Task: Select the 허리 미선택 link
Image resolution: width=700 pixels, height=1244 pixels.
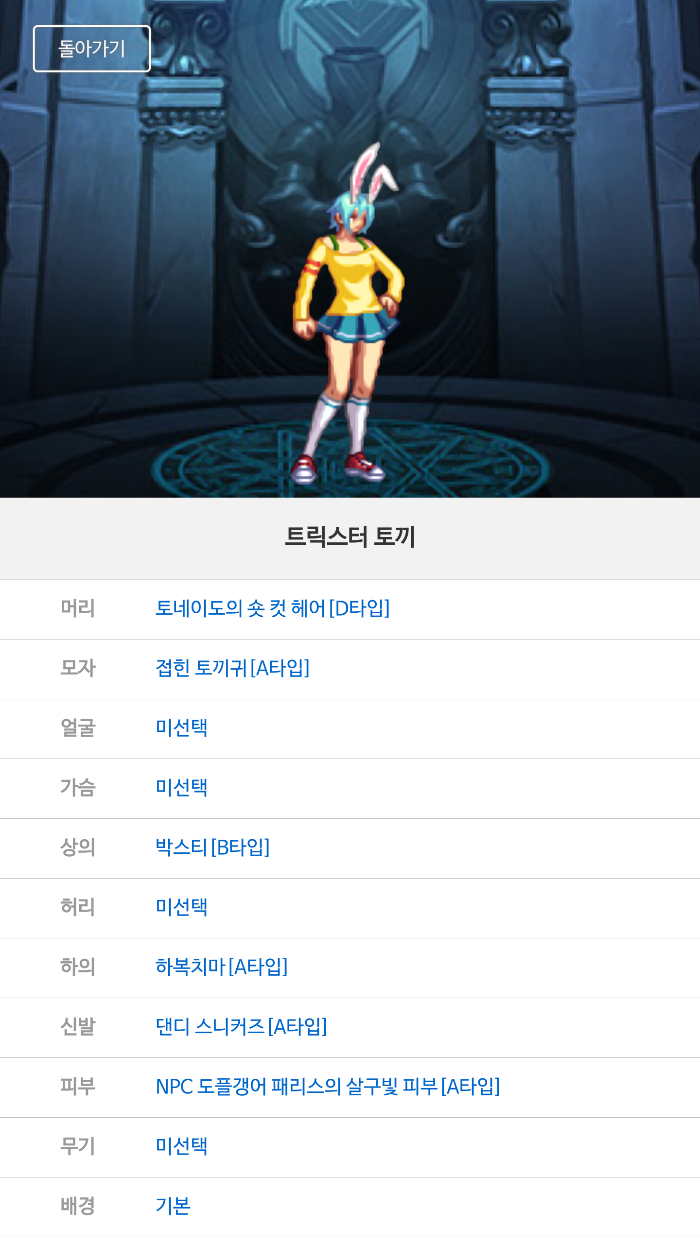Action: coord(181,907)
